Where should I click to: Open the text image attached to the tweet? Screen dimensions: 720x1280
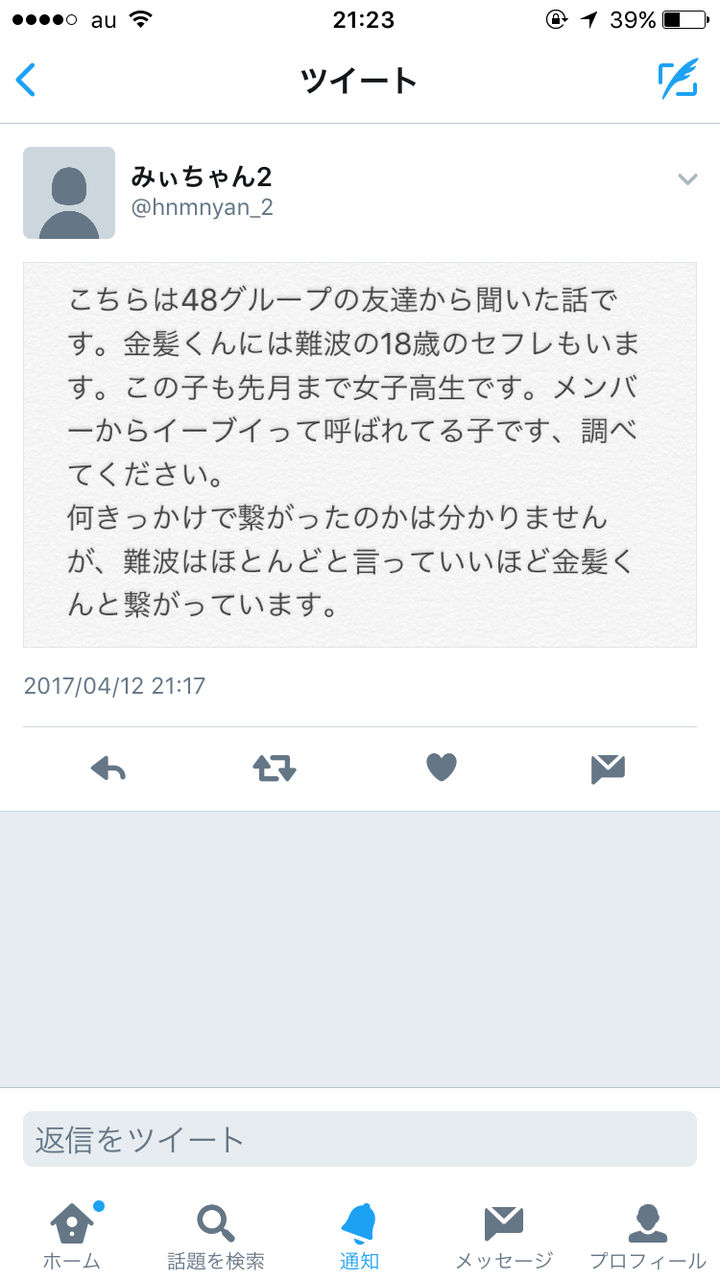pyautogui.click(x=360, y=455)
